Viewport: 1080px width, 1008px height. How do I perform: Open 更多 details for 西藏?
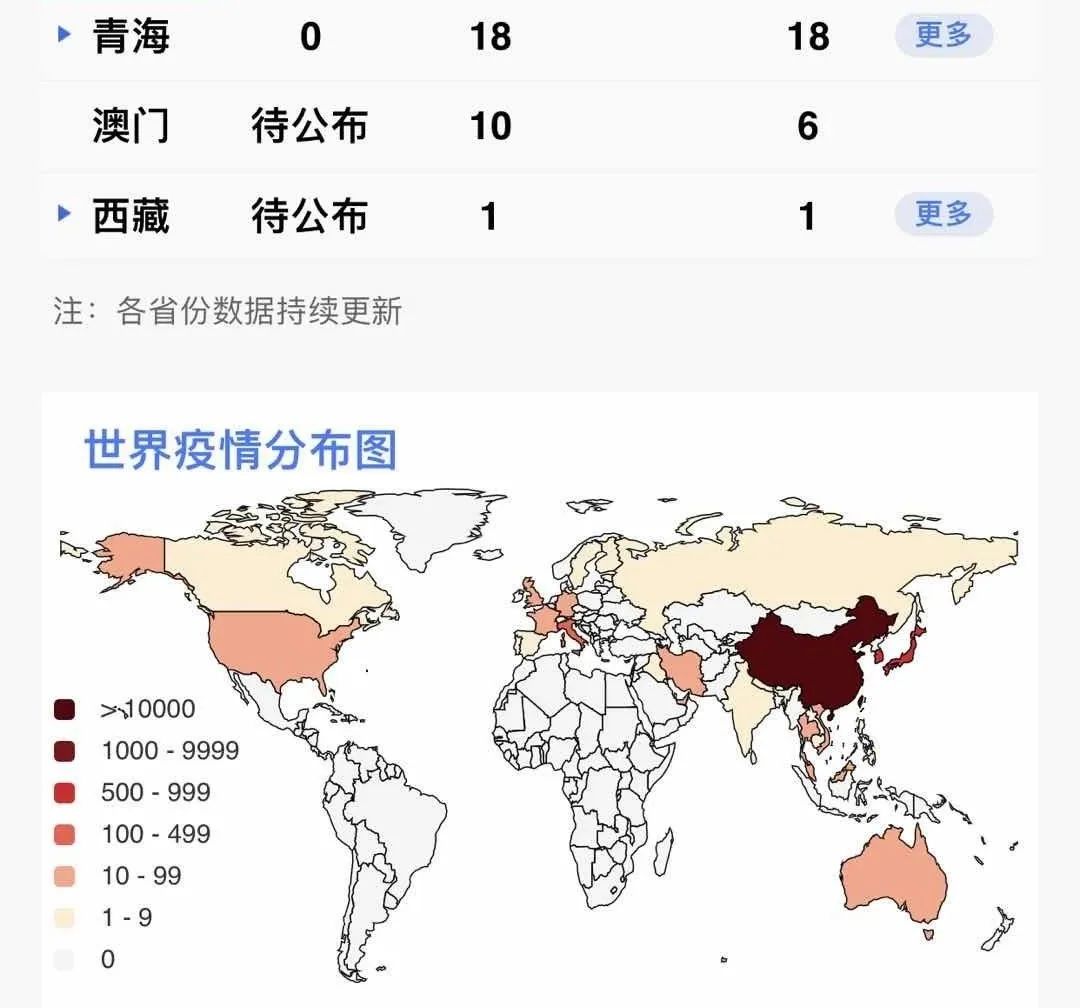pyautogui.click(x=943, y=214)
